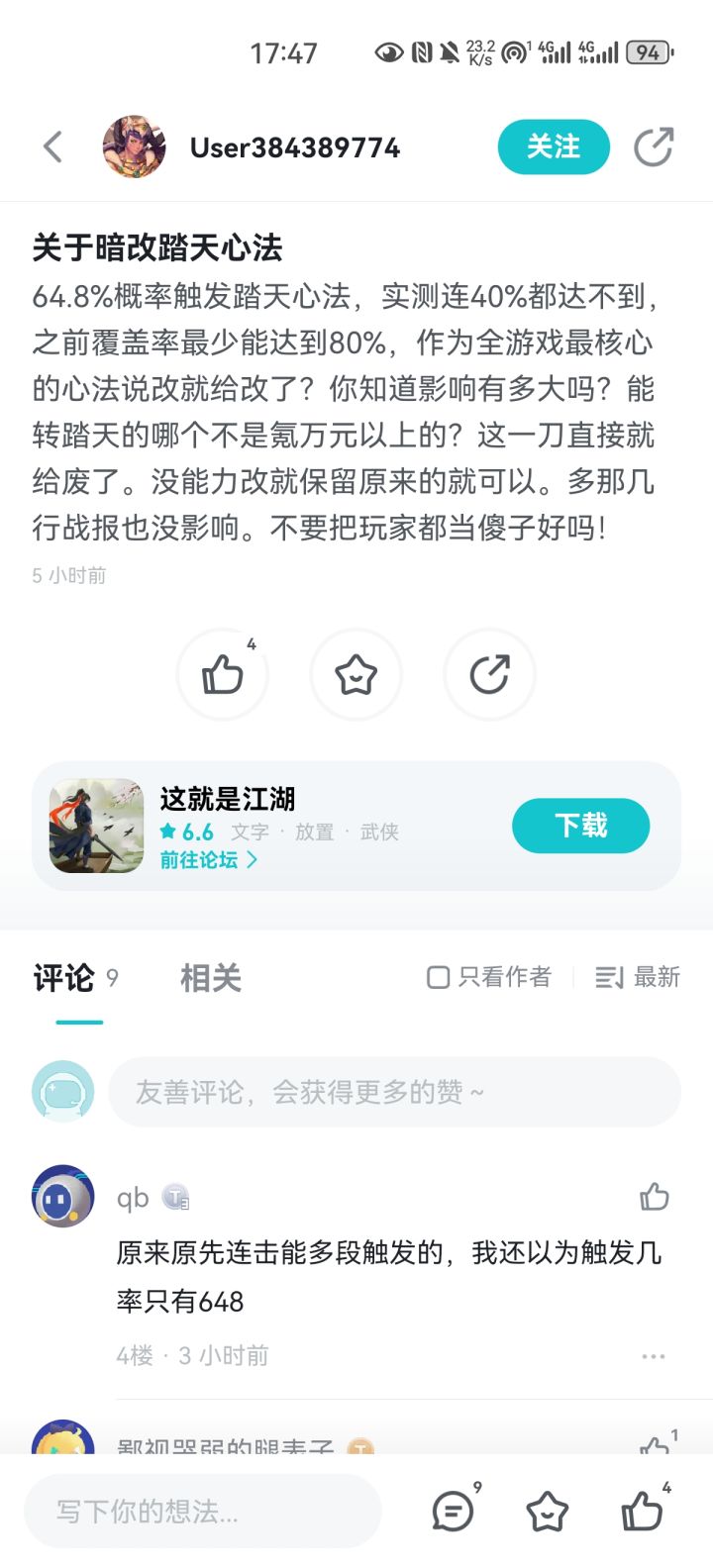Open comments from the bottom bar bubble
The width and height of the screenshot is (713, 1568).
tap(453, 1512)
